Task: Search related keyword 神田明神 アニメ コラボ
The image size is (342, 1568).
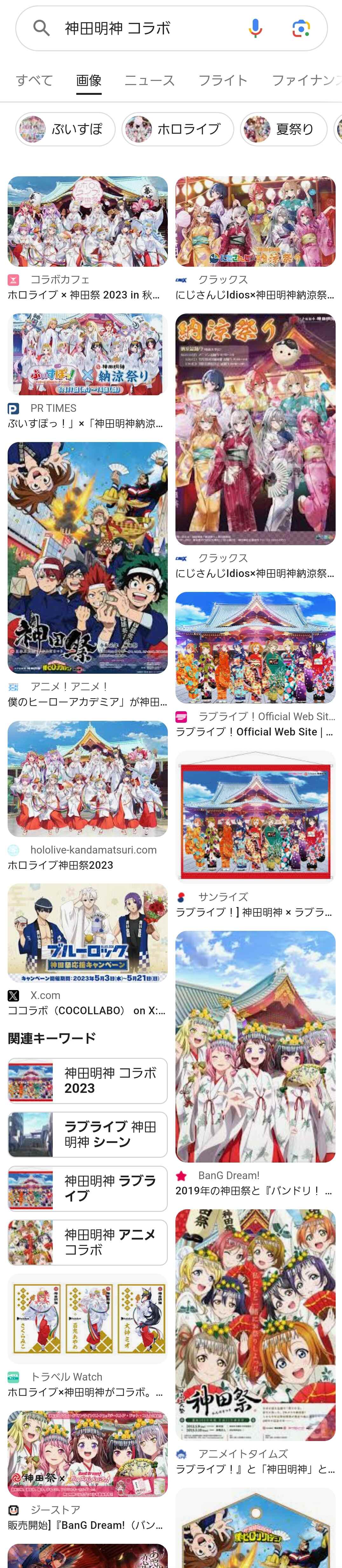Action: click(87, 1242)
